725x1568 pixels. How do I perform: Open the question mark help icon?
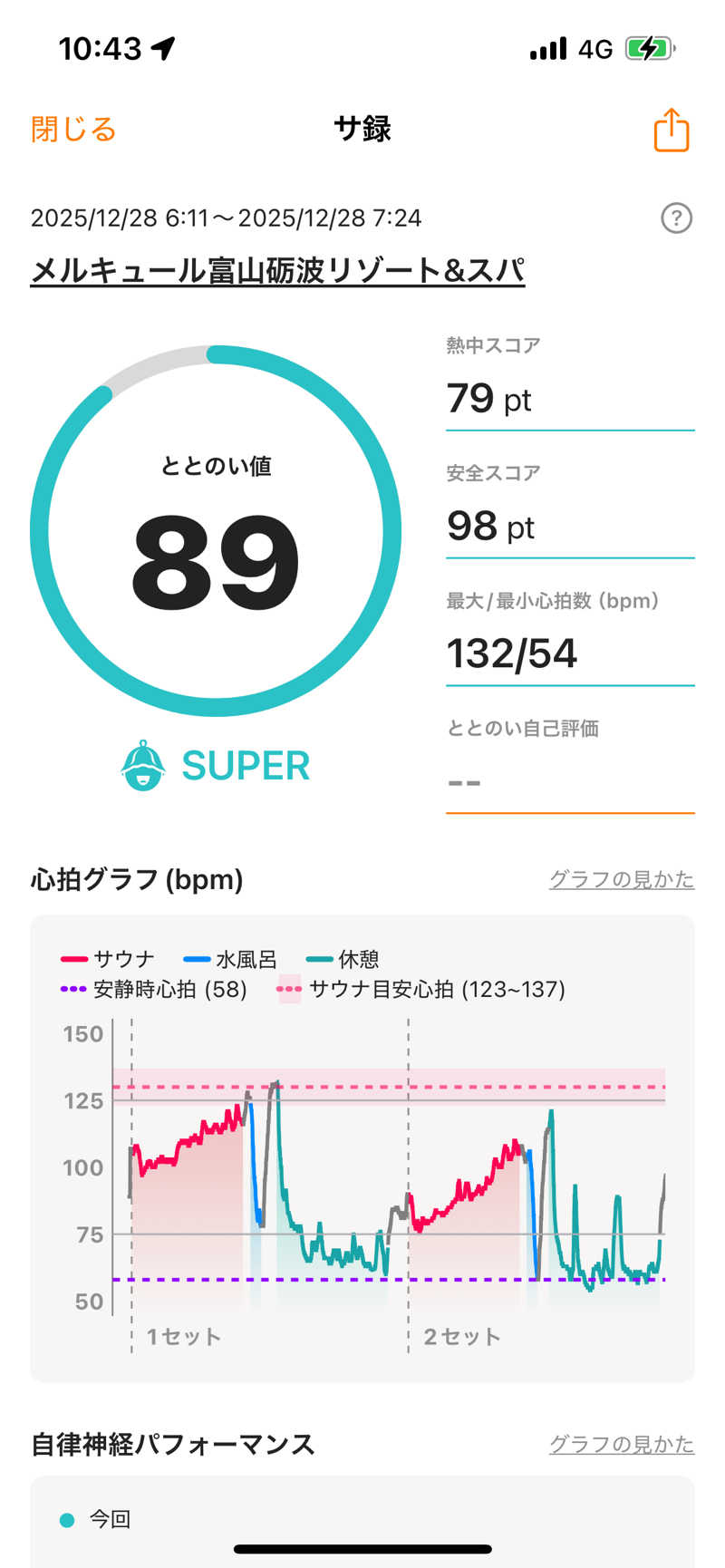coord(676,218)
